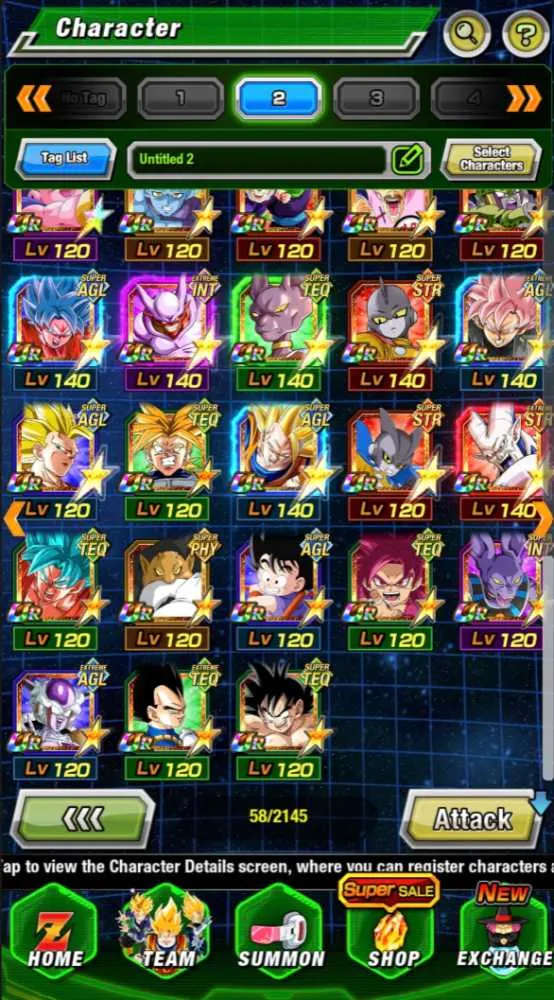Edit the Untitled 2 tag name
Image resolution: width=554 pixels, height=1000 pixels.
[x=408, y=159]
